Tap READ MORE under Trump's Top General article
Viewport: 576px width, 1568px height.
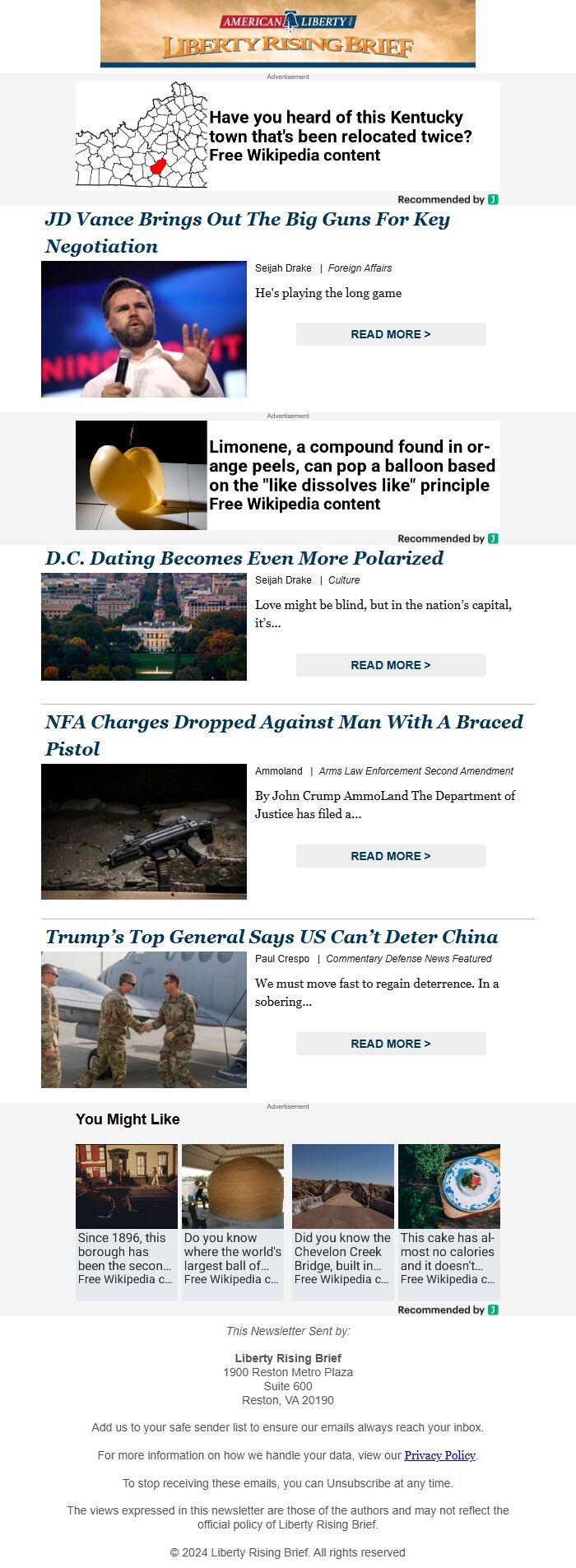[390, 1044]
